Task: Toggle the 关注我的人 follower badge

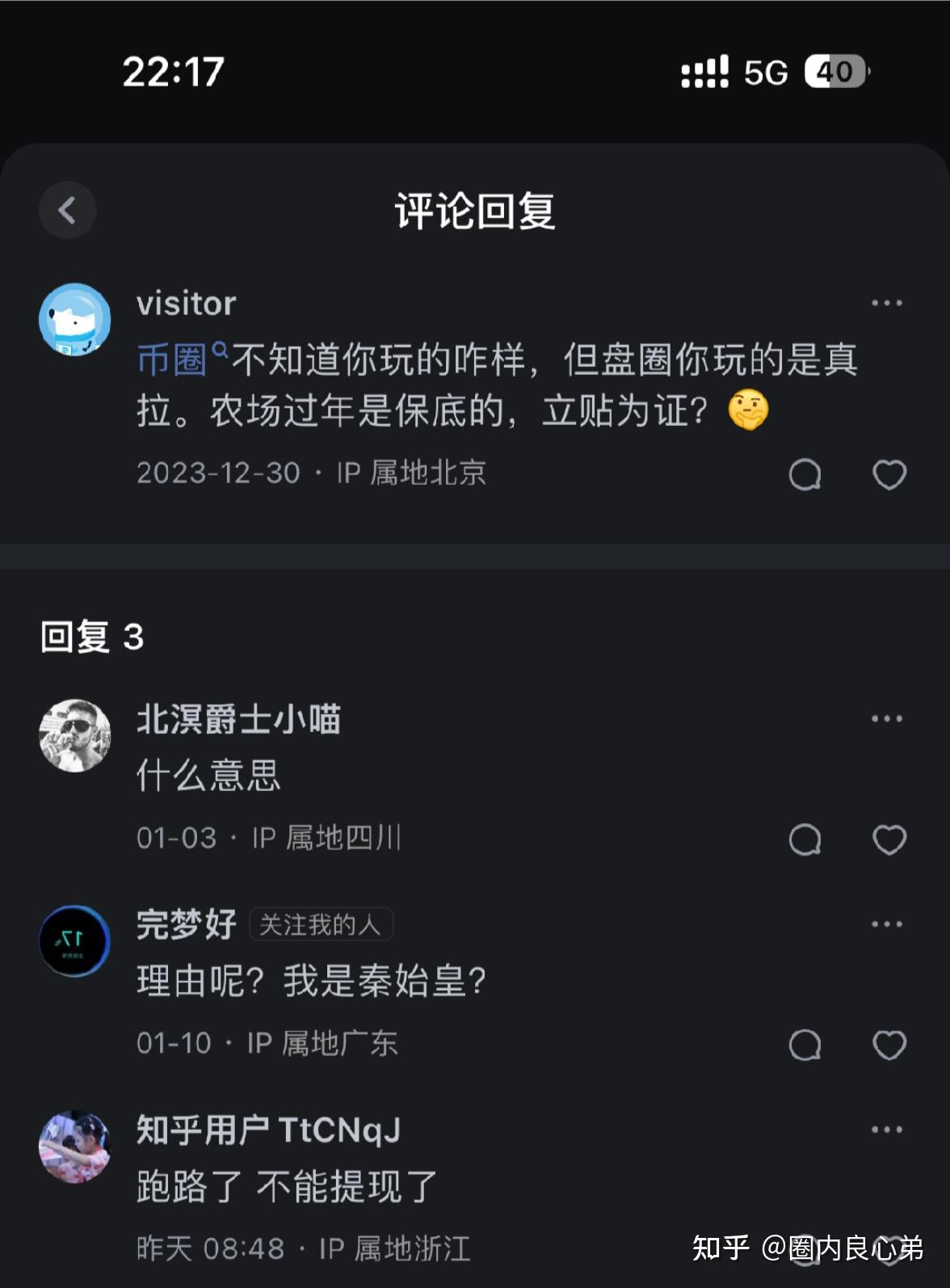Action: click(x=321, y=925)
